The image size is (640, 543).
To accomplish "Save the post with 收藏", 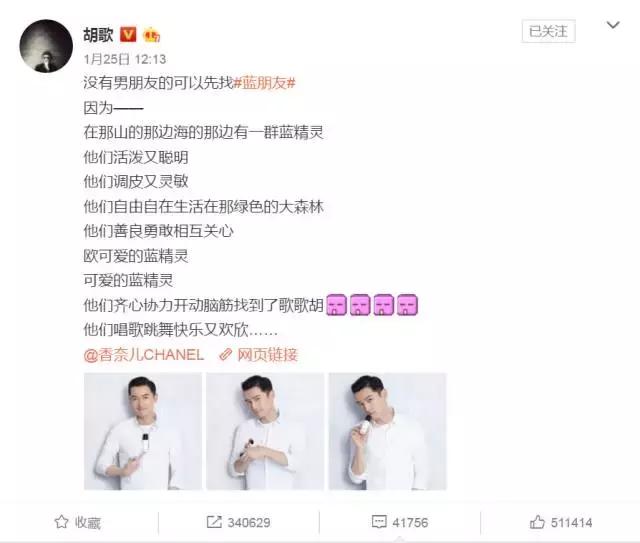I will (80, 522).
